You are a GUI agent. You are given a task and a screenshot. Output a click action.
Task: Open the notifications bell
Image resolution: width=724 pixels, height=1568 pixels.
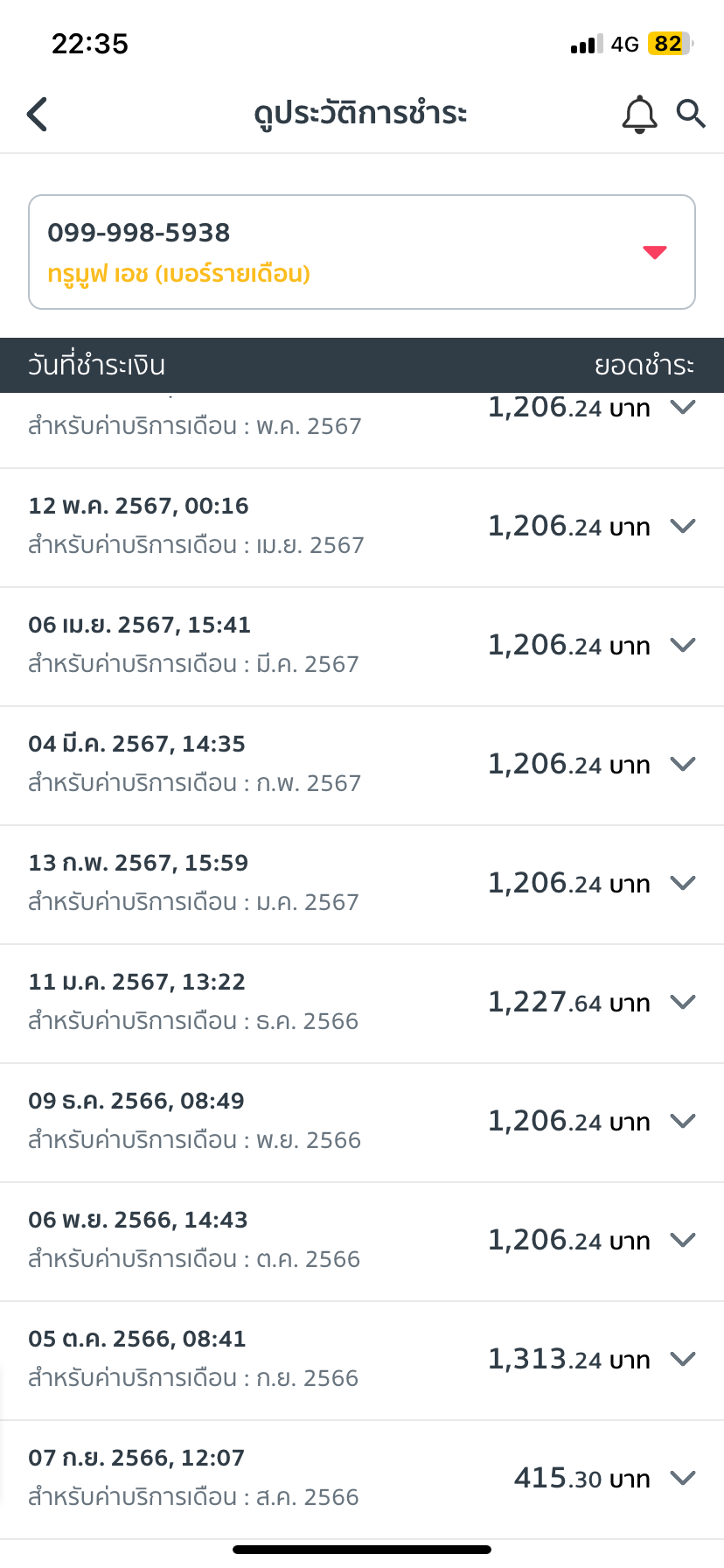(x=639, y=115)
